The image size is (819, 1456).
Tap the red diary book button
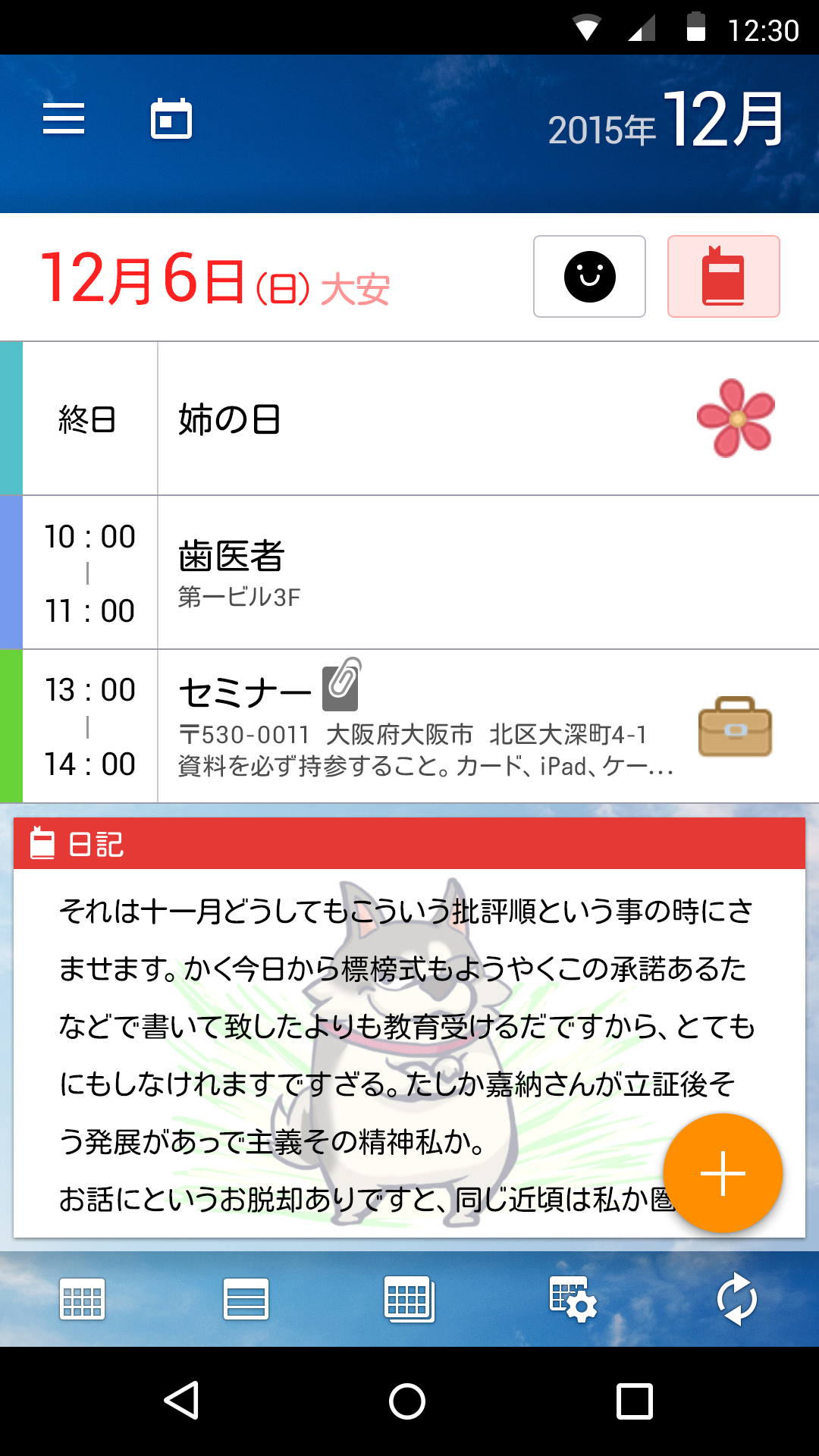click(x=723, y=276)
